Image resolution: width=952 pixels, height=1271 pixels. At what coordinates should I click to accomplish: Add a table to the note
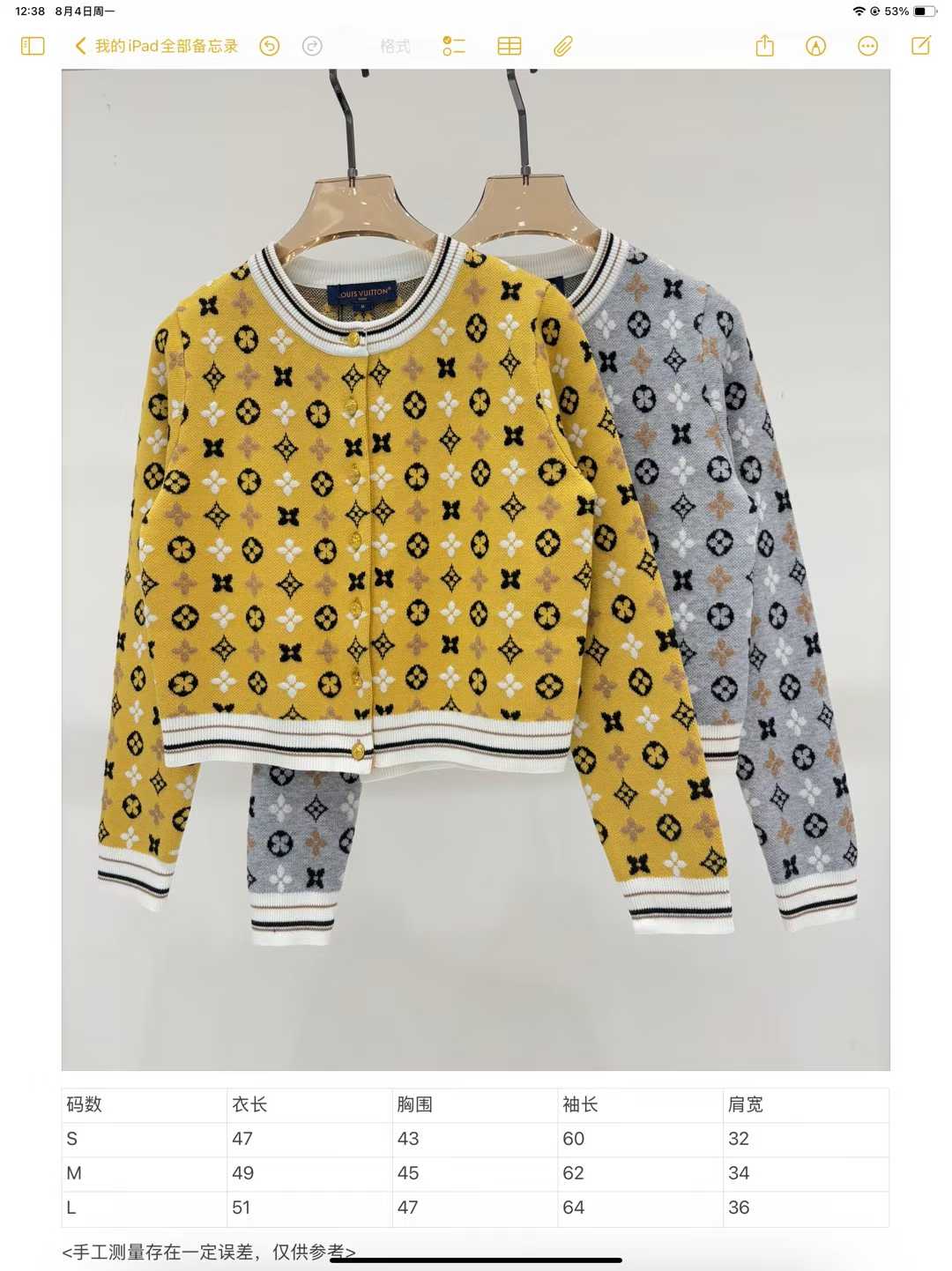point(509,46)
